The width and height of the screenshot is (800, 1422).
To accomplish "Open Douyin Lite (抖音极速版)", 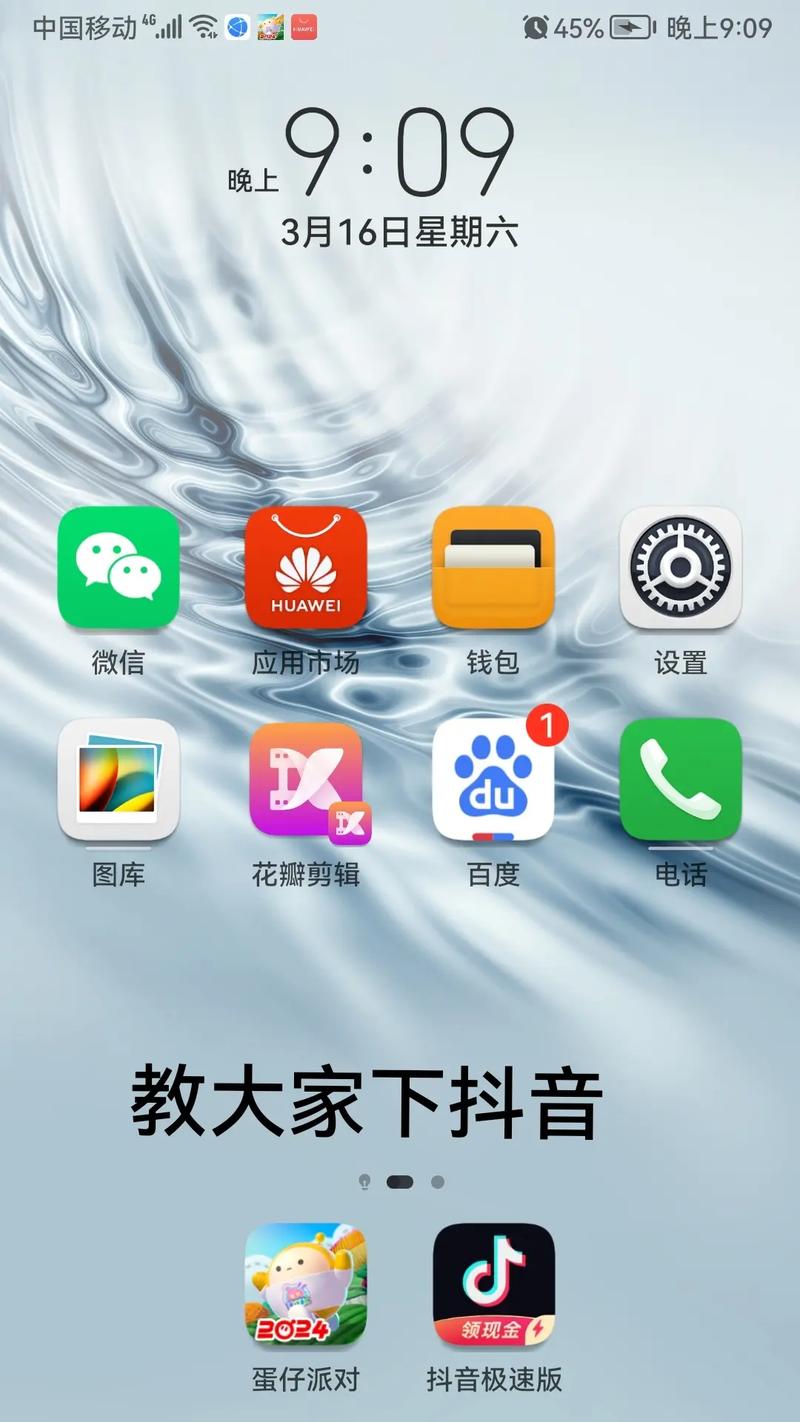I will 493,1284.
